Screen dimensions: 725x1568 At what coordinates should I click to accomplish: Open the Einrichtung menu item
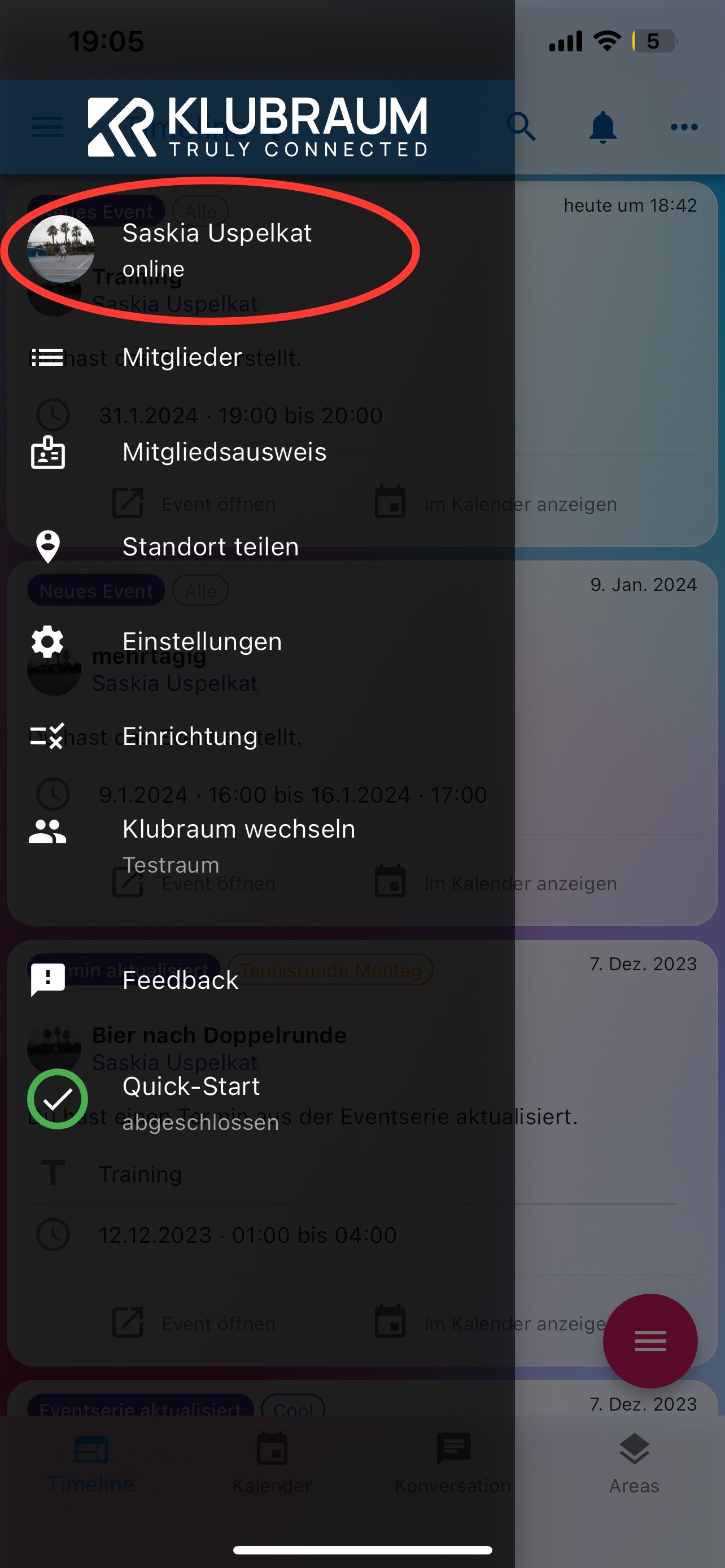click(189, 737)
